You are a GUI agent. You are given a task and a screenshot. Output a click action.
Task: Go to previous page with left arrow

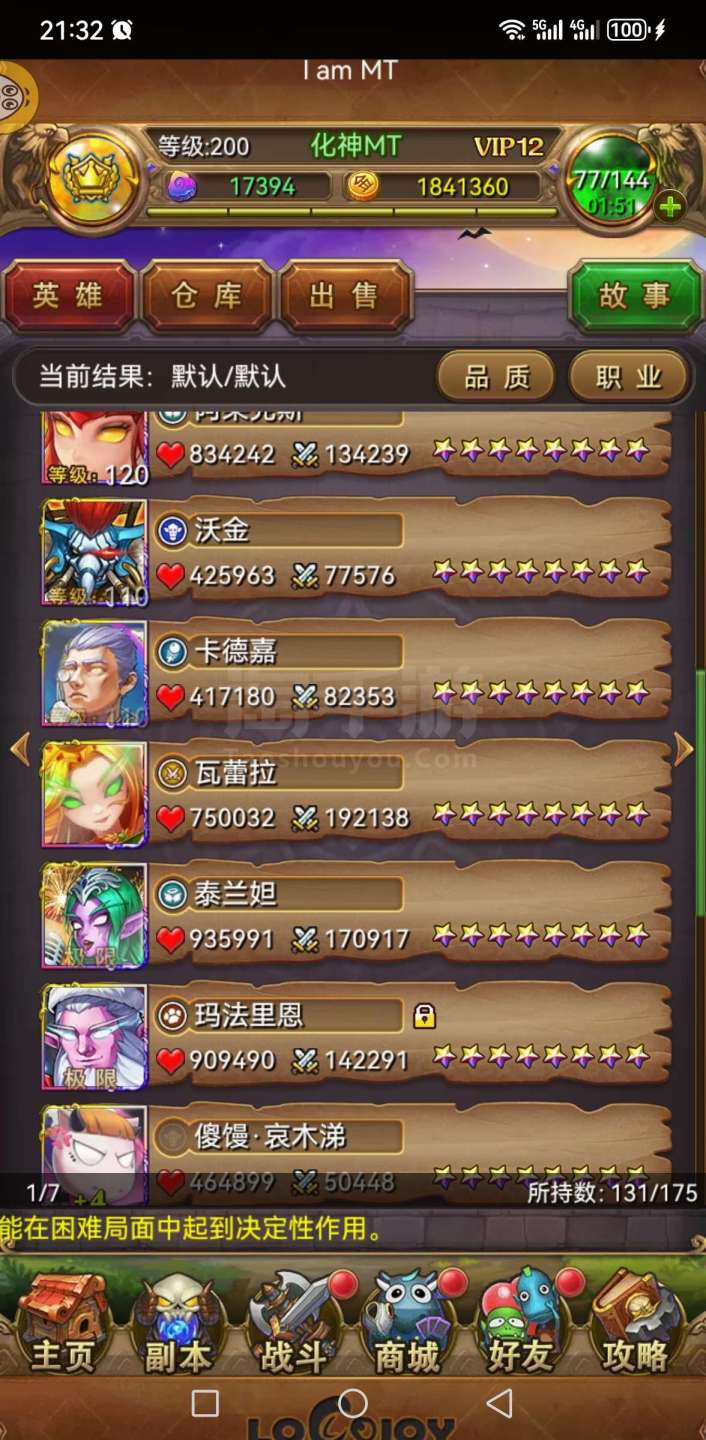pos(19,749)
